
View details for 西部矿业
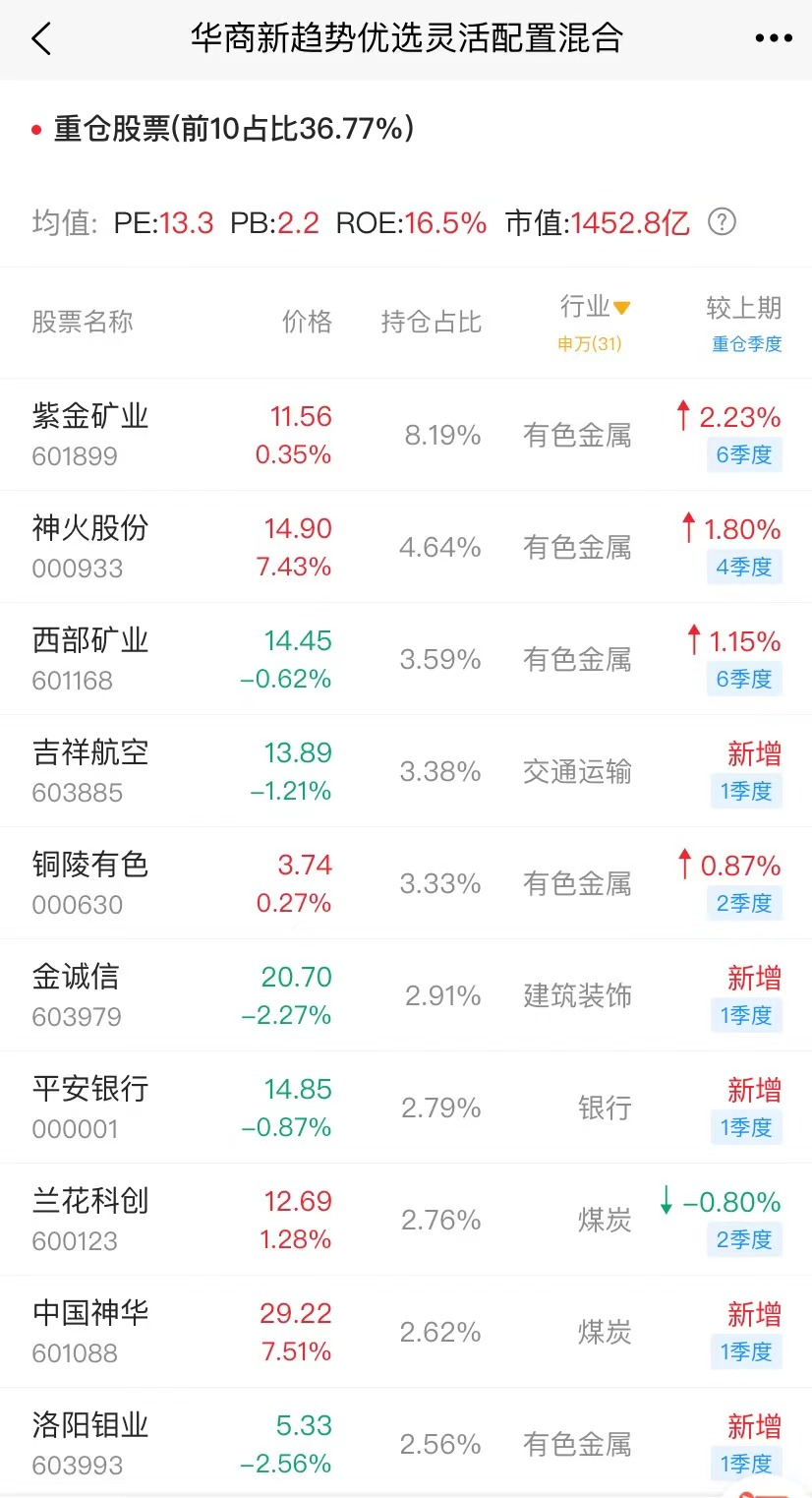406,659
